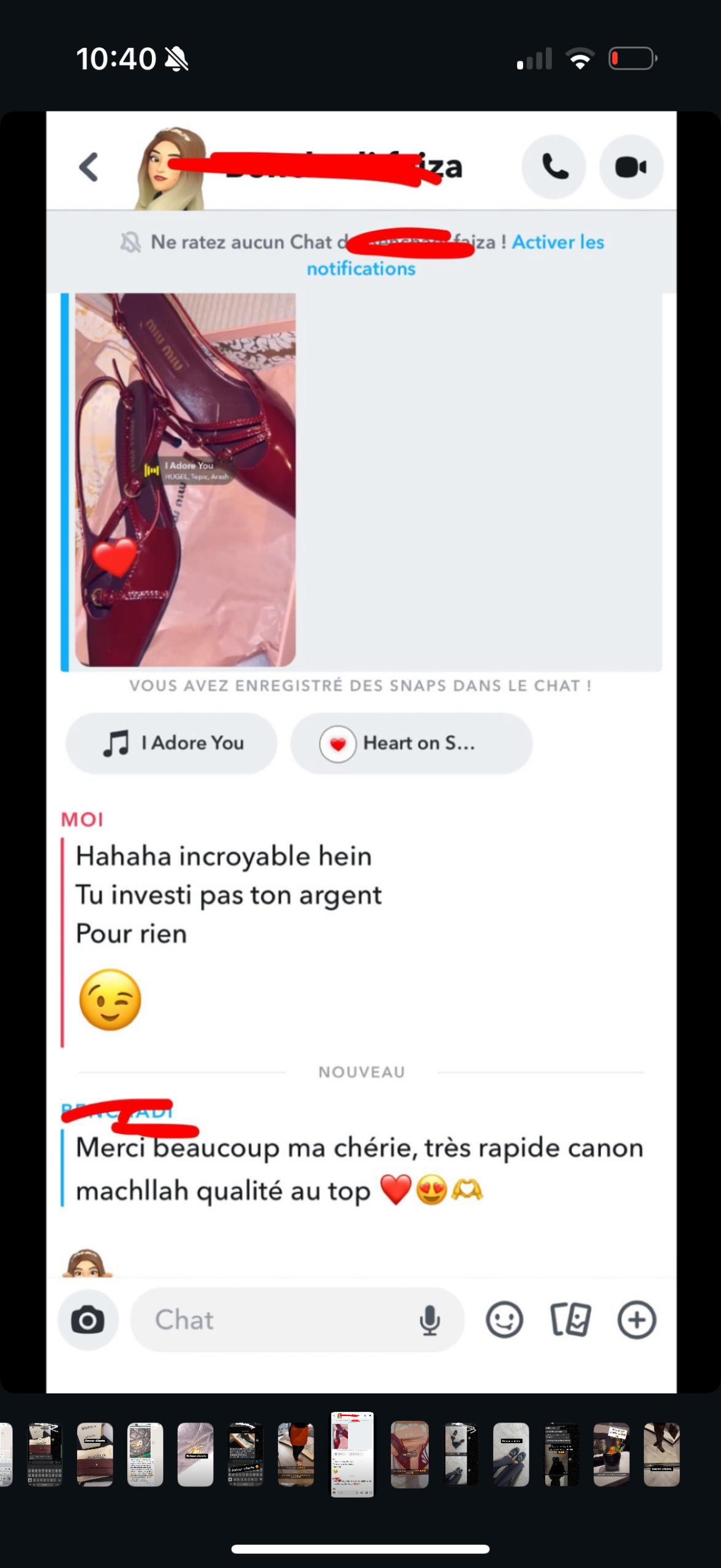The height and width of the screenshot is (1568, 721).
Task: Open the thumbnail showing two stacked black shoe photos
Action: point(461,1455)
